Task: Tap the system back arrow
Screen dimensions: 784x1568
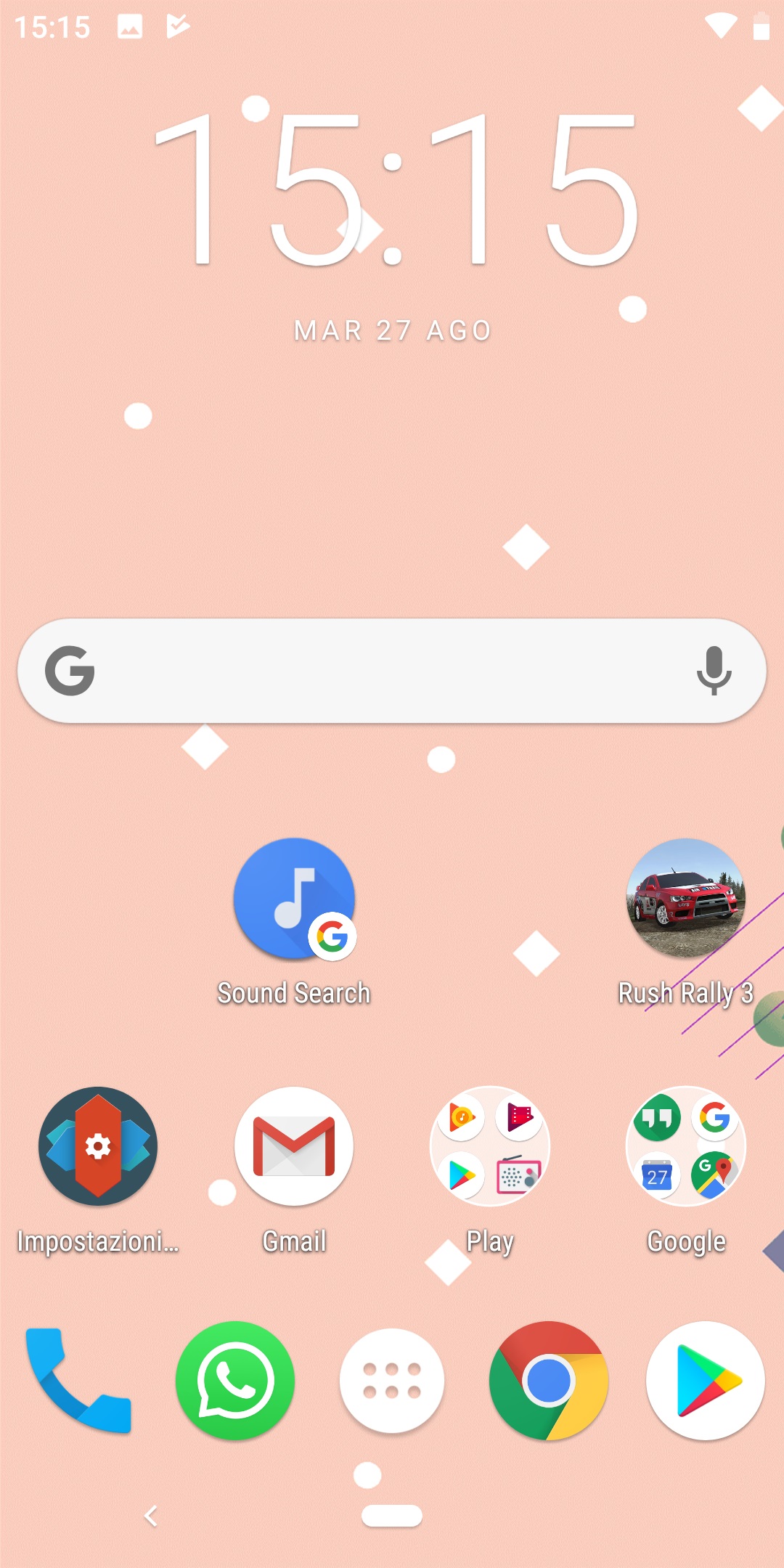Action: [151, 1516]
